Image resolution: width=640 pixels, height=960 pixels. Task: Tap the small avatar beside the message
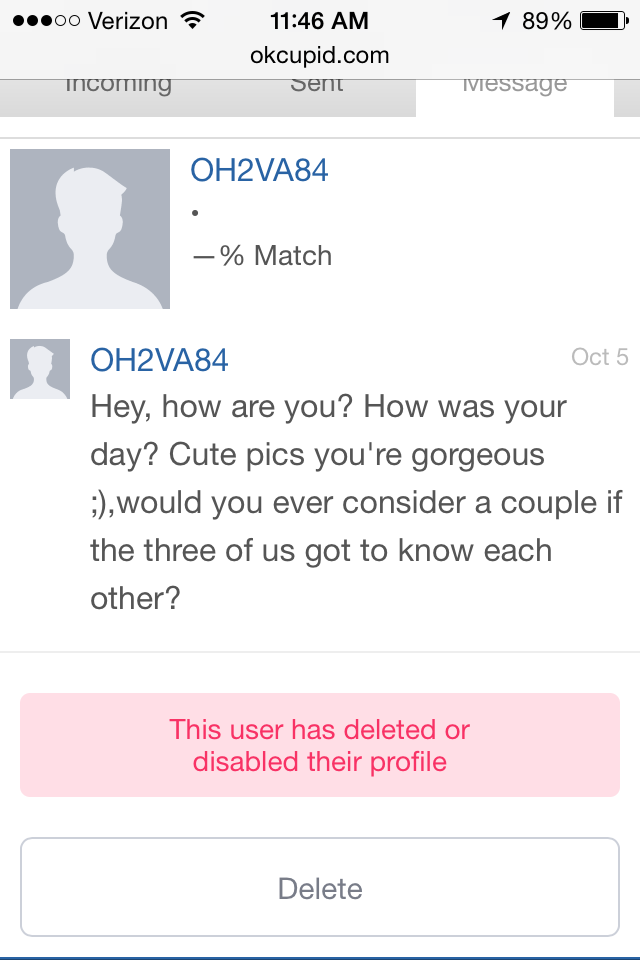(40, 369)
